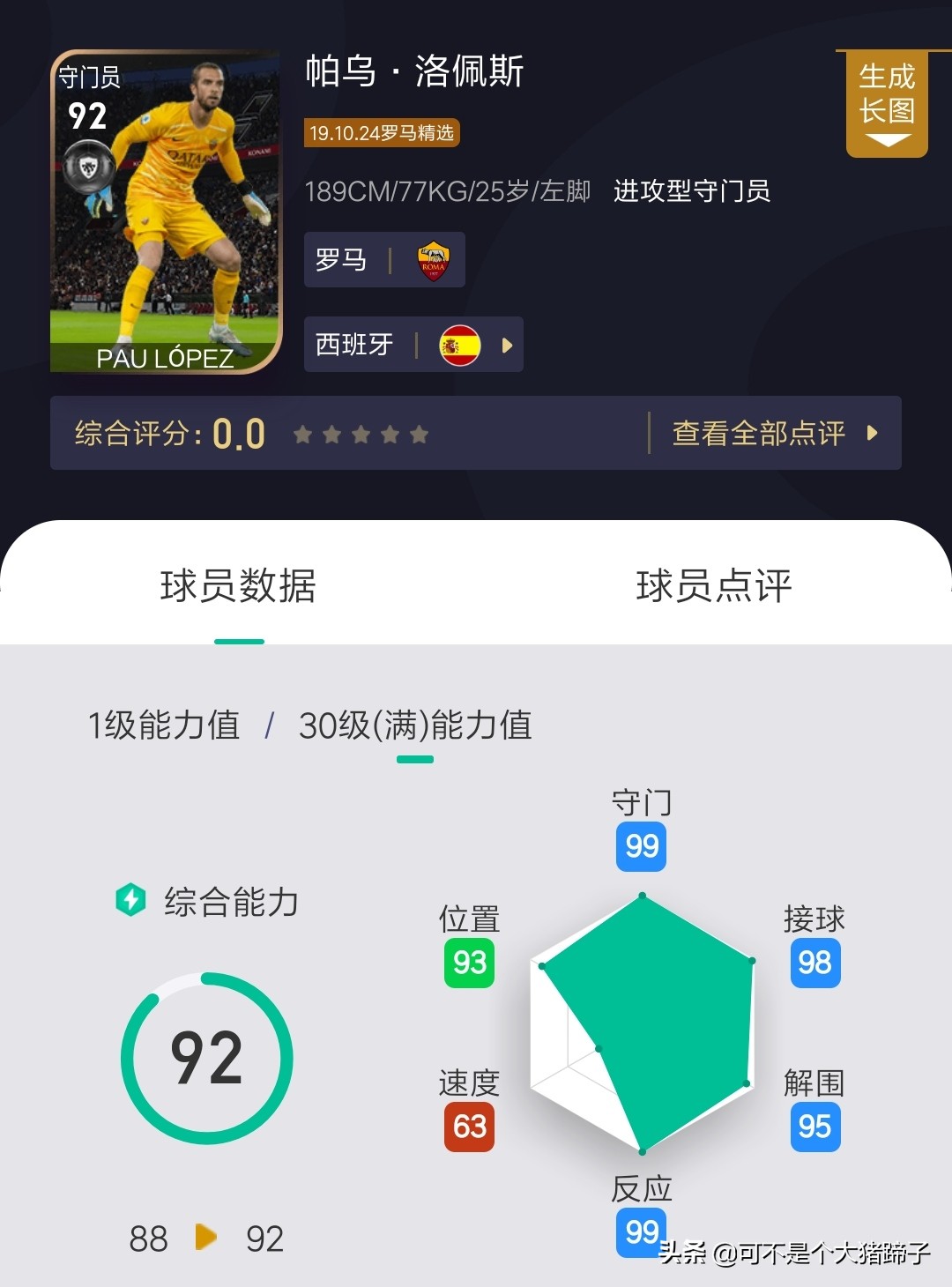Open 查看全部点评 reviews link
The height and width of the screenshot is (1287, 952).
pos(774,433)
